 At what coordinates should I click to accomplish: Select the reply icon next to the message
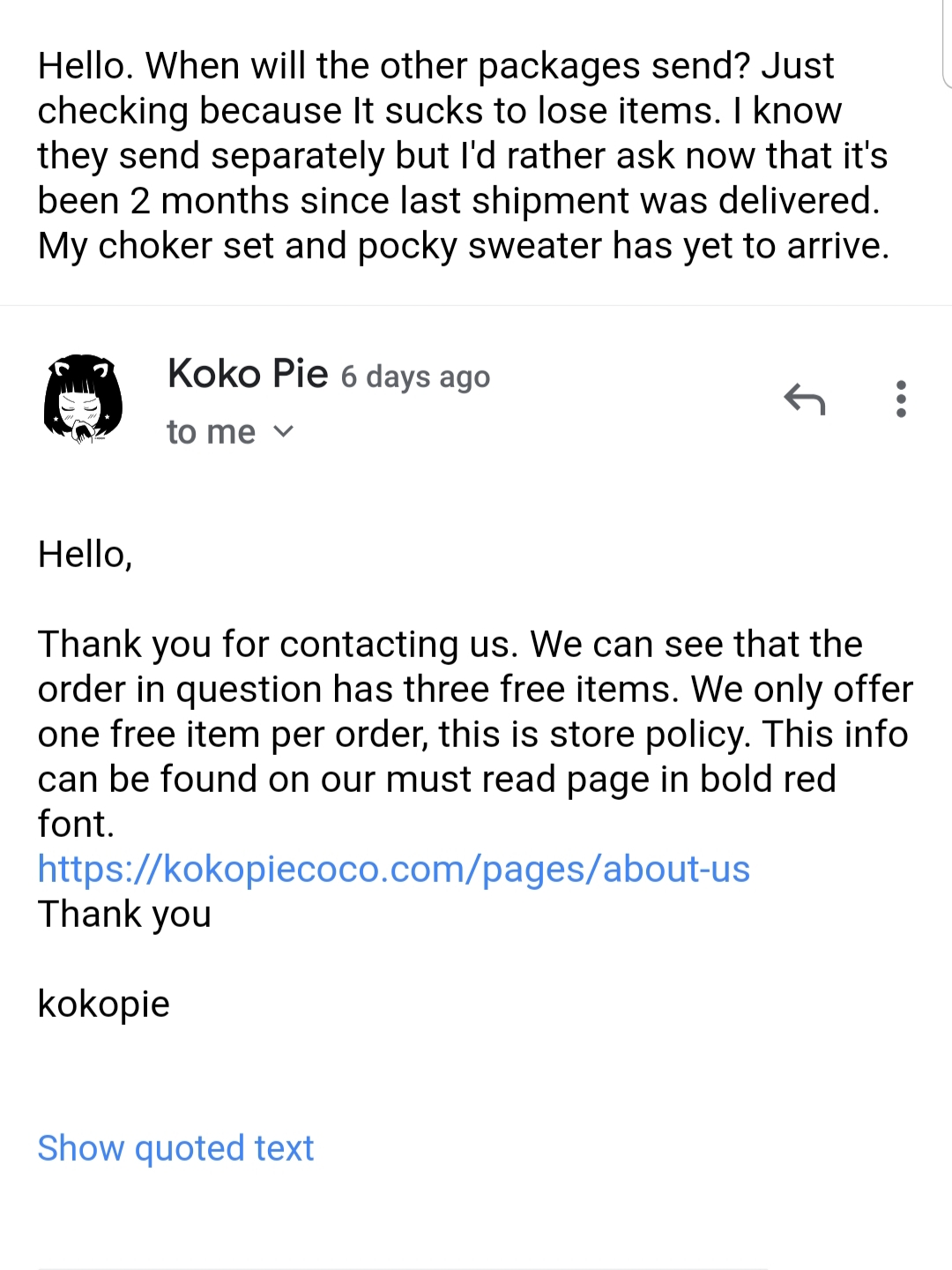pos(804,399)
